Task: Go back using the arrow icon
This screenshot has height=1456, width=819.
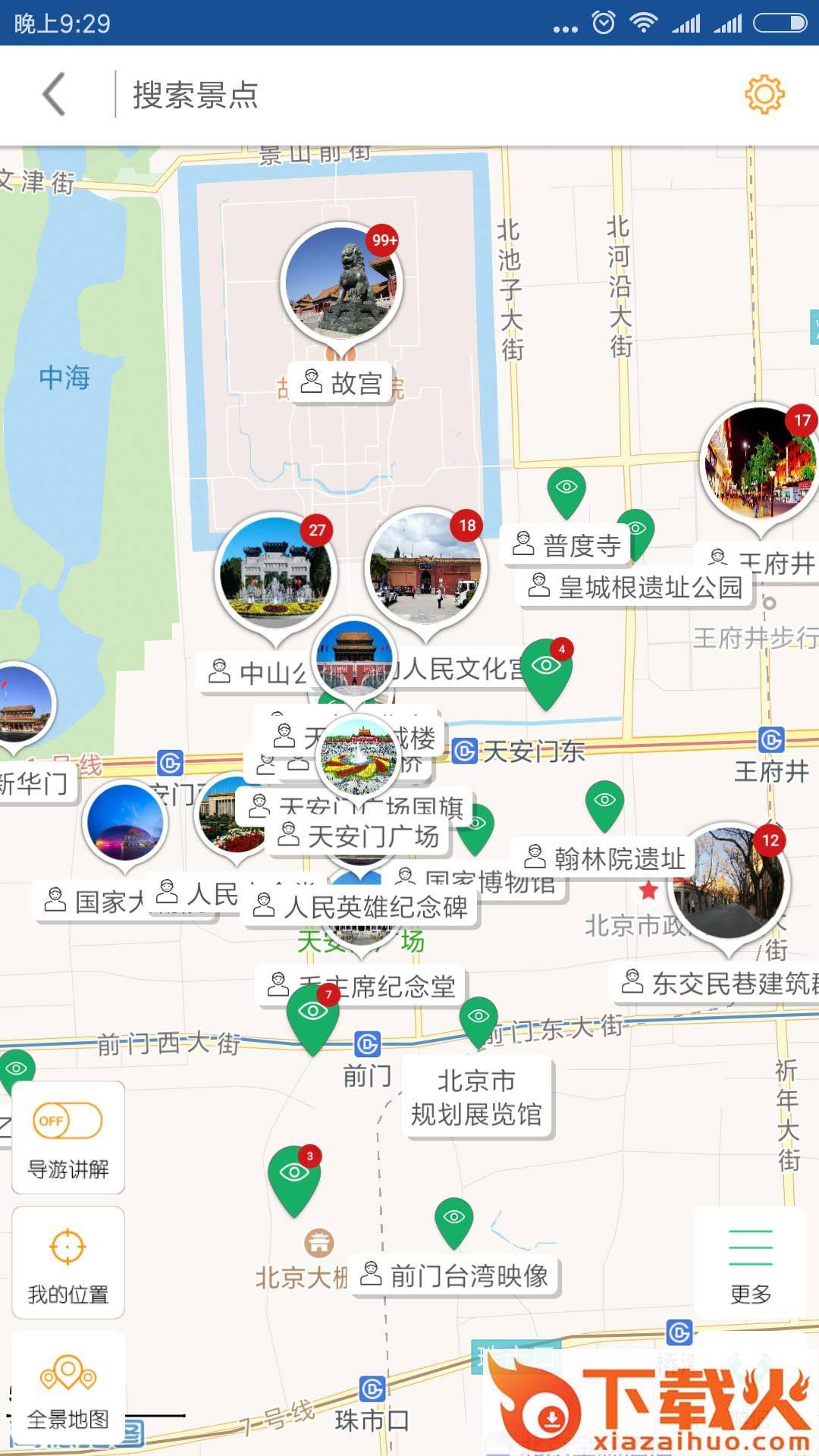Action: 55,95
